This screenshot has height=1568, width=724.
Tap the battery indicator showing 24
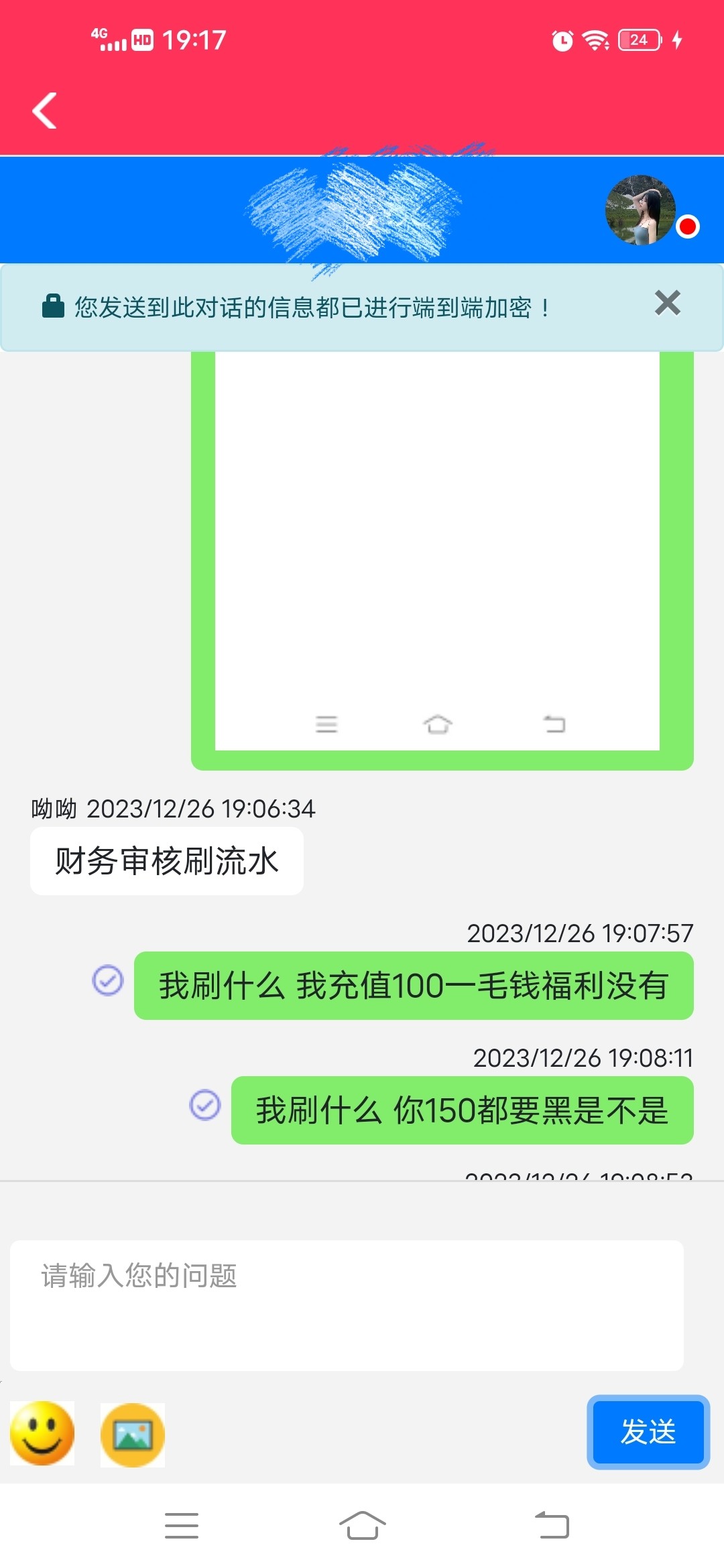[x=637, y=40]
